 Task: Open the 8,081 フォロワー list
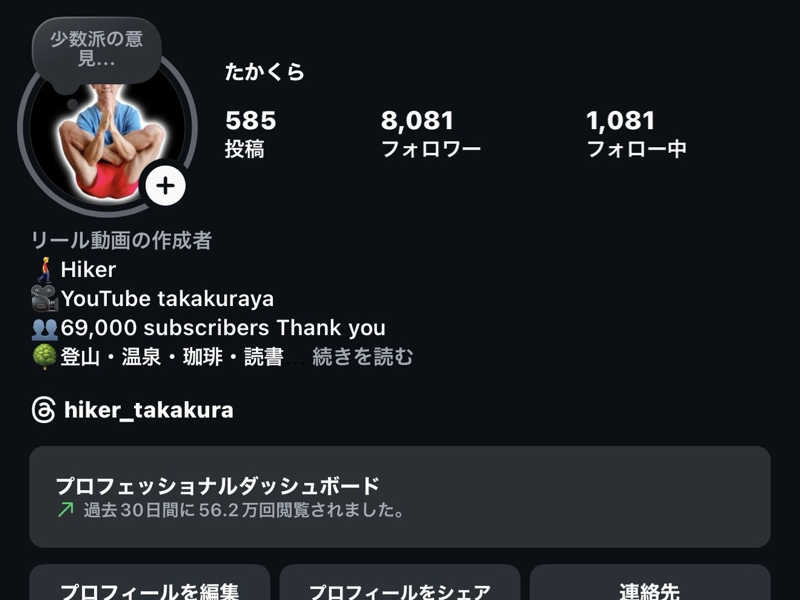click(430, 134)
